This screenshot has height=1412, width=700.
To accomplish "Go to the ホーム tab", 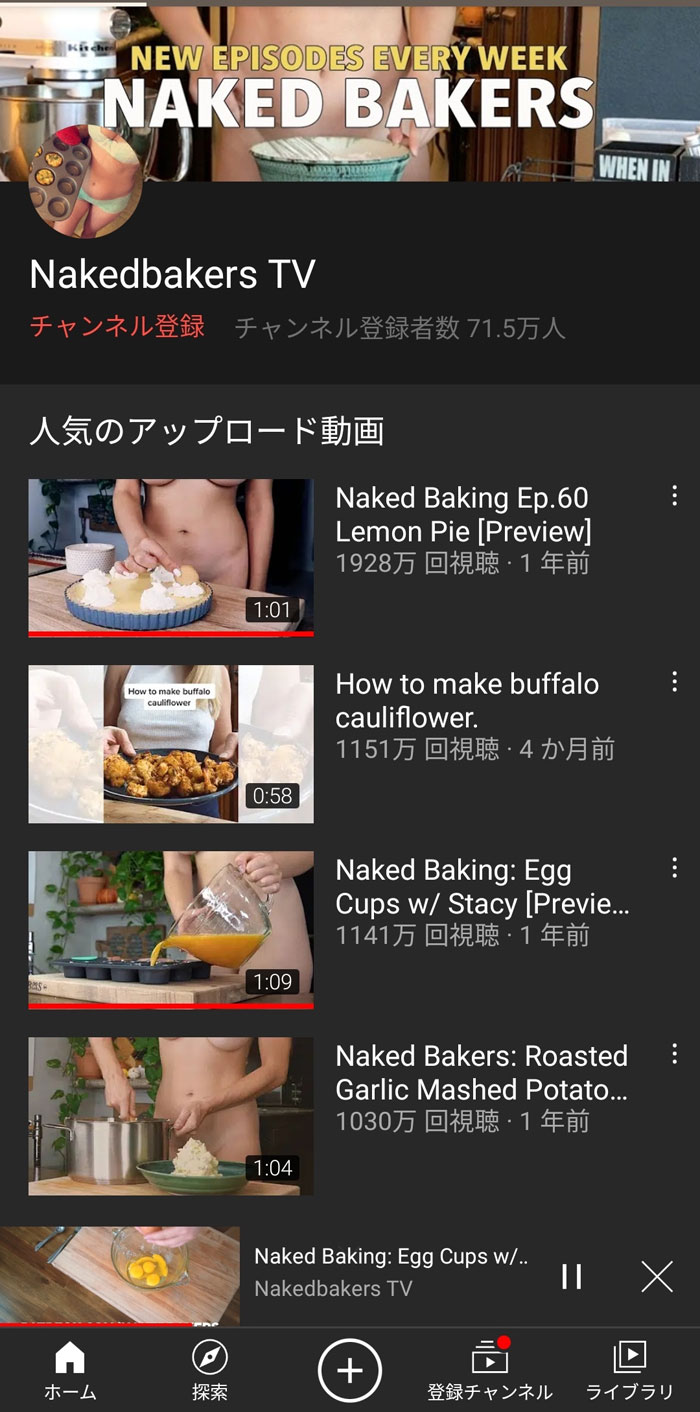I will point(70,1371).
